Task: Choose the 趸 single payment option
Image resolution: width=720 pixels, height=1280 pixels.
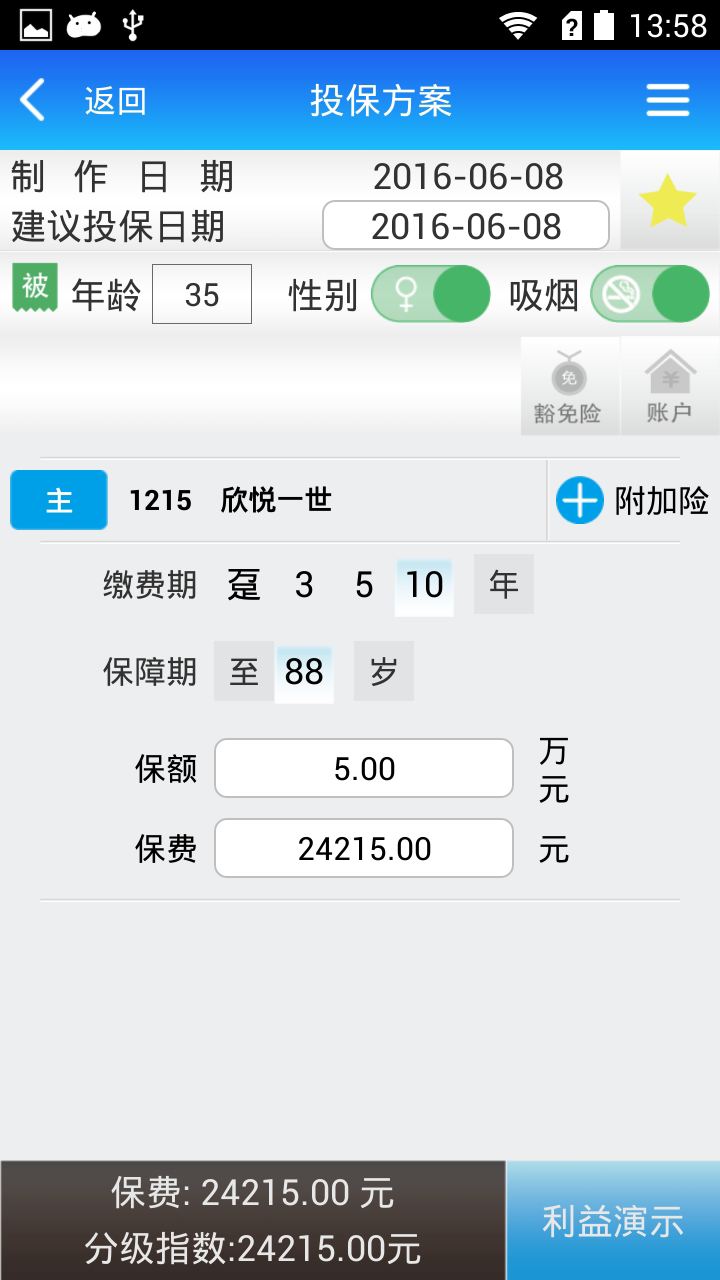Action: pos(244,585)
